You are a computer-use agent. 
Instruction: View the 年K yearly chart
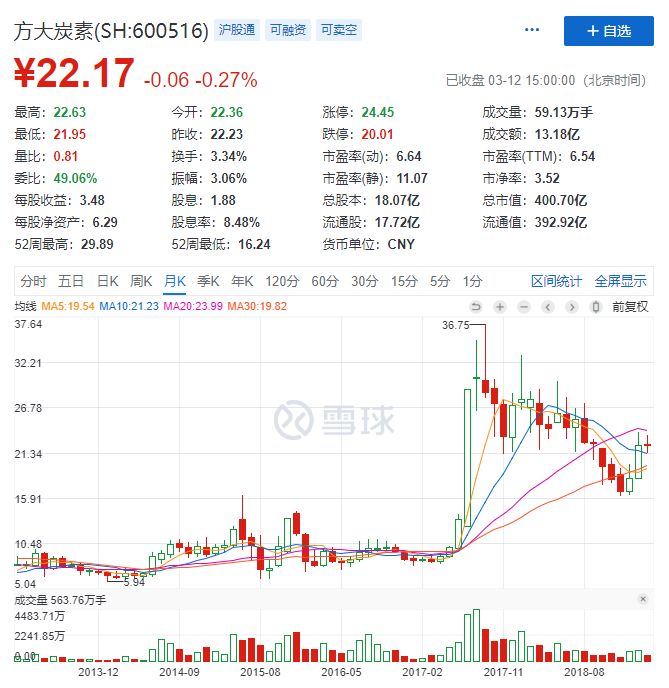click(242, 281)
